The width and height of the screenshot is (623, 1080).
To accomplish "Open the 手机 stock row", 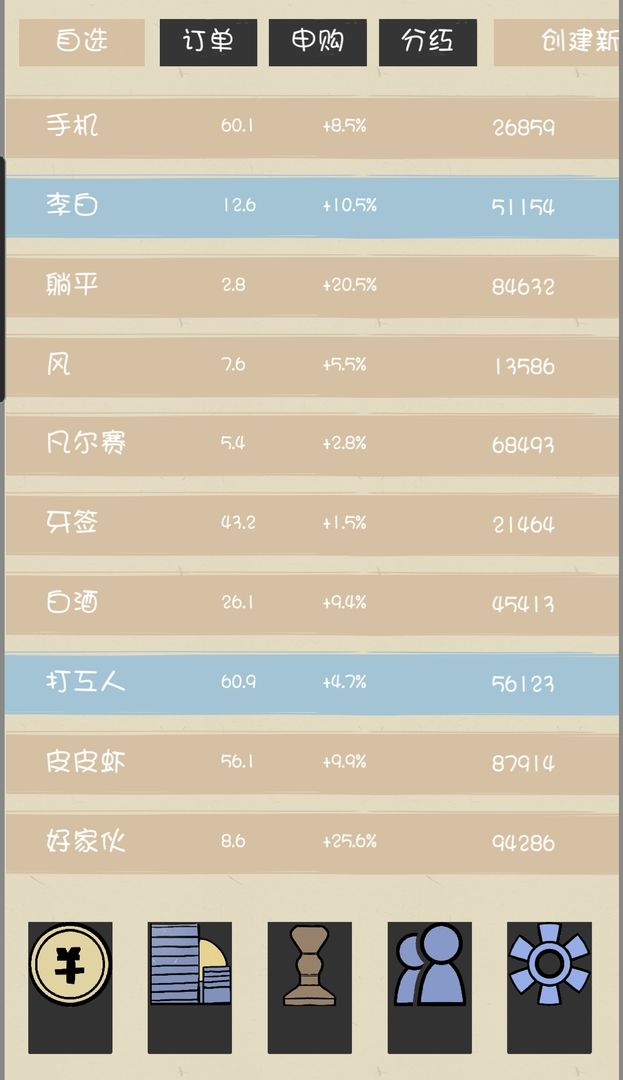I will tap(311, 127).
